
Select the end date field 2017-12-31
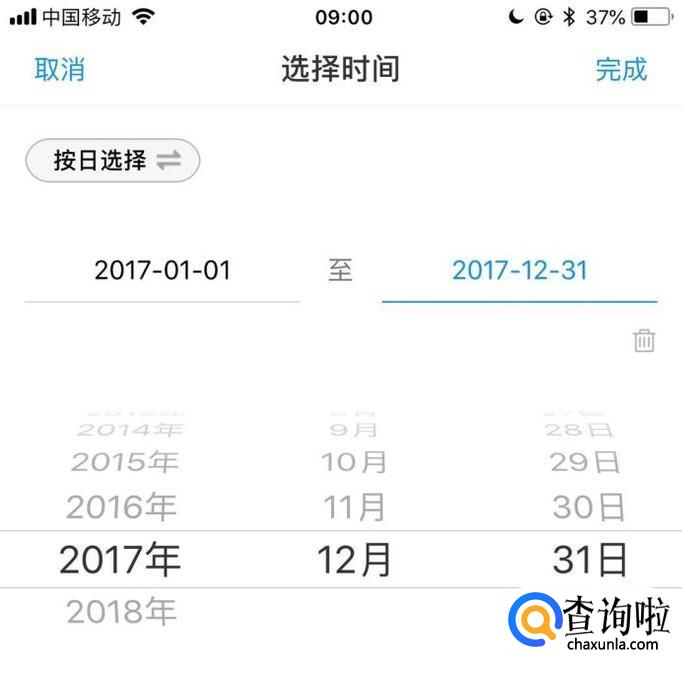pyautogui.click(x=520, y=271)
